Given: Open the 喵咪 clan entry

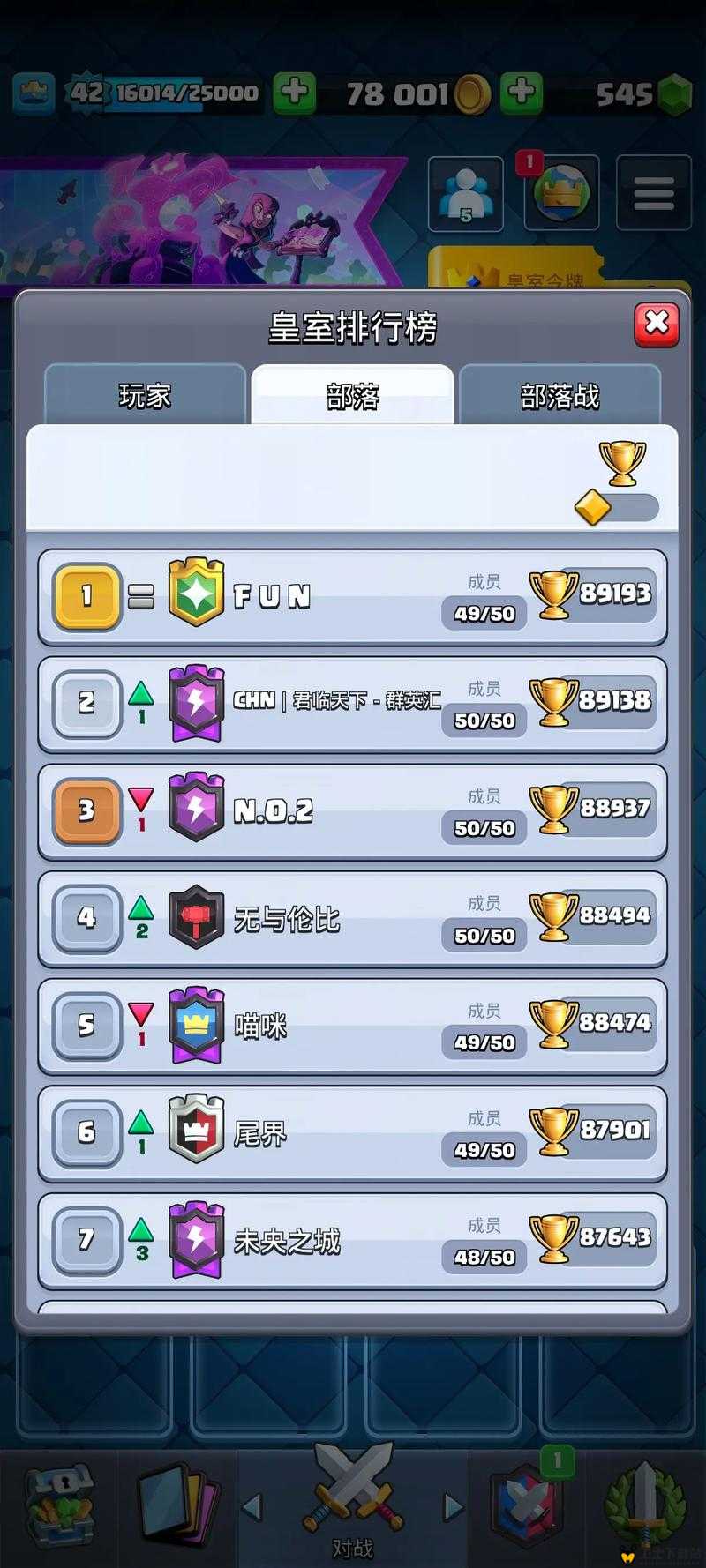Looking at the screenshot, I should click(352, 1026).
